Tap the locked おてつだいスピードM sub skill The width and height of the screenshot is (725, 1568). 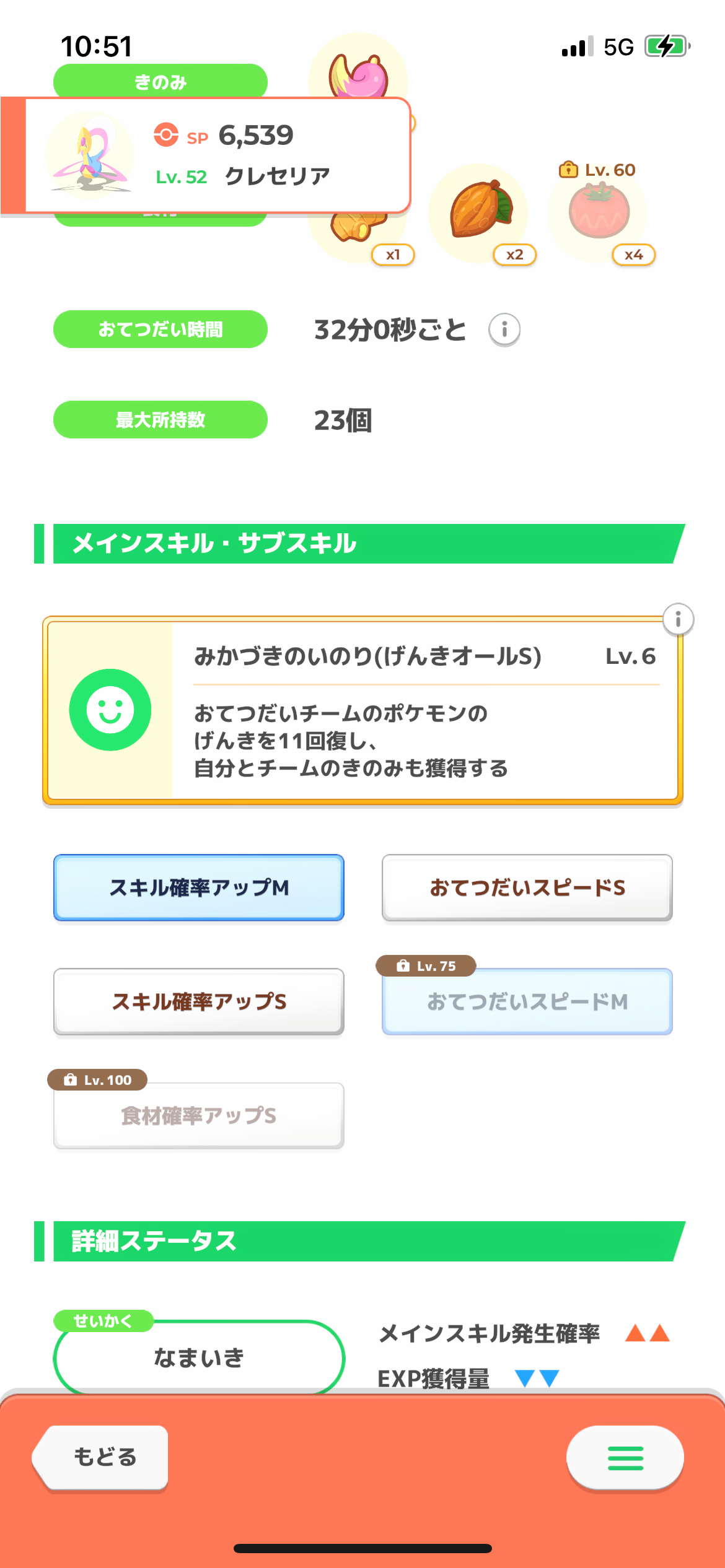point(527,1001)
